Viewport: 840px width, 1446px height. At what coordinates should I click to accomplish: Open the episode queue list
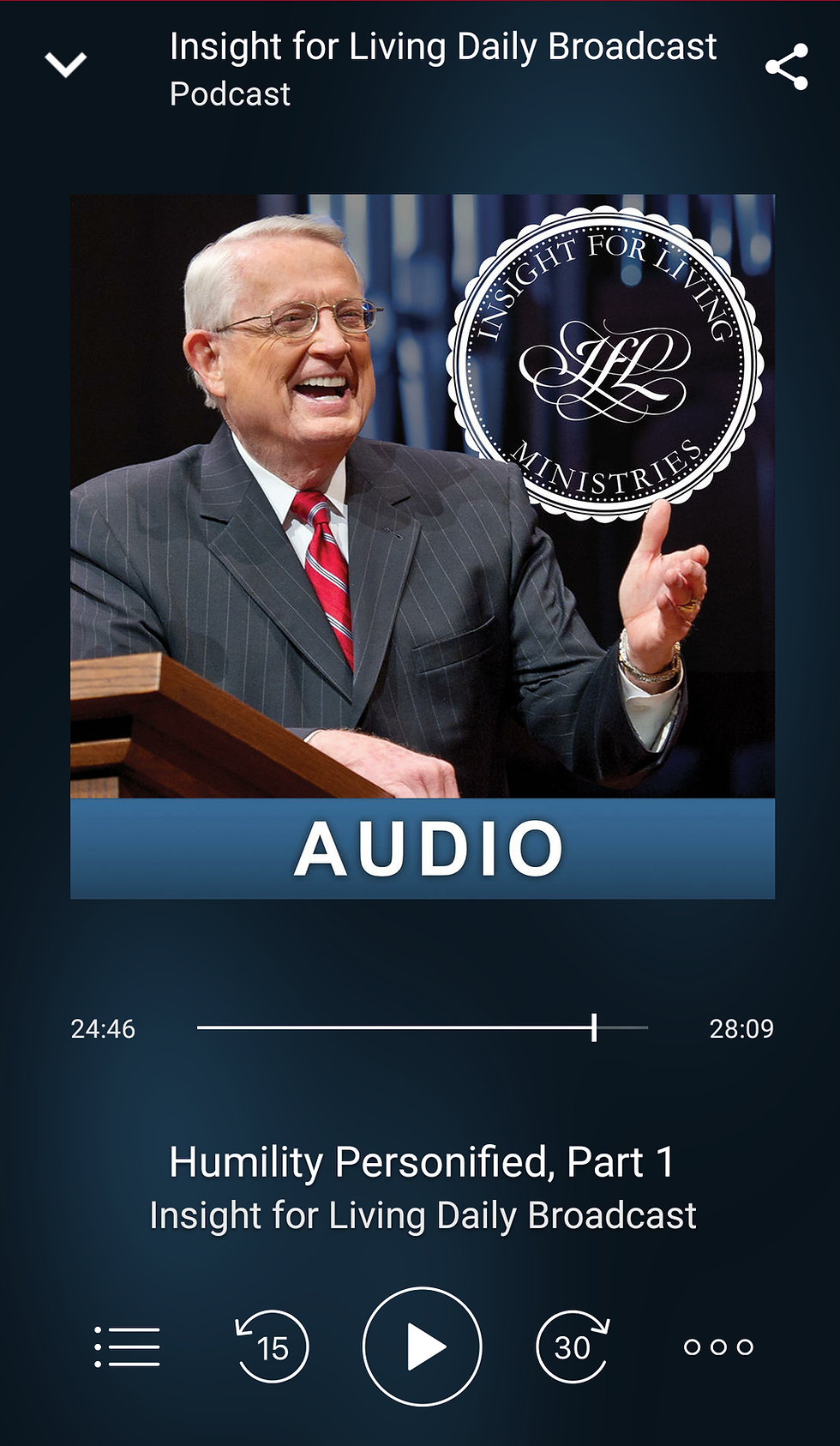[127, 1345]
